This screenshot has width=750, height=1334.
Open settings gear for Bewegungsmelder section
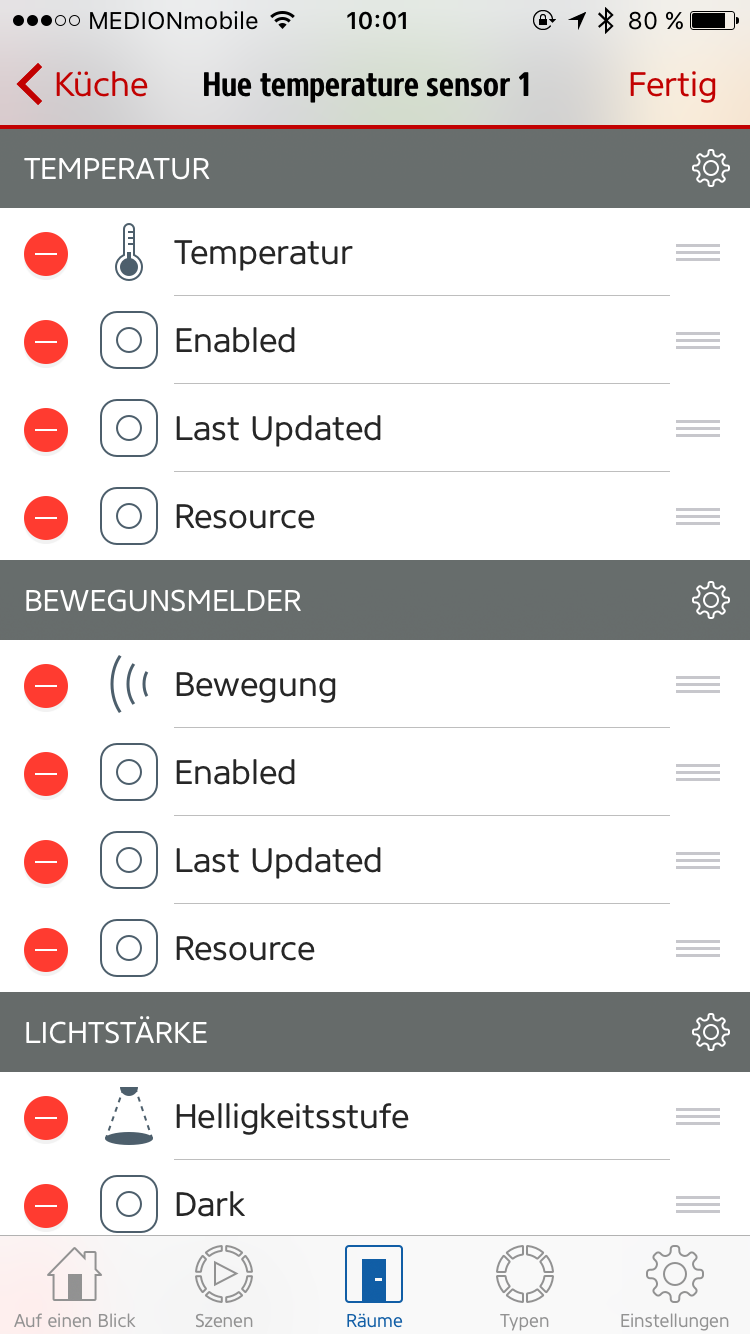tap(710, 600)
